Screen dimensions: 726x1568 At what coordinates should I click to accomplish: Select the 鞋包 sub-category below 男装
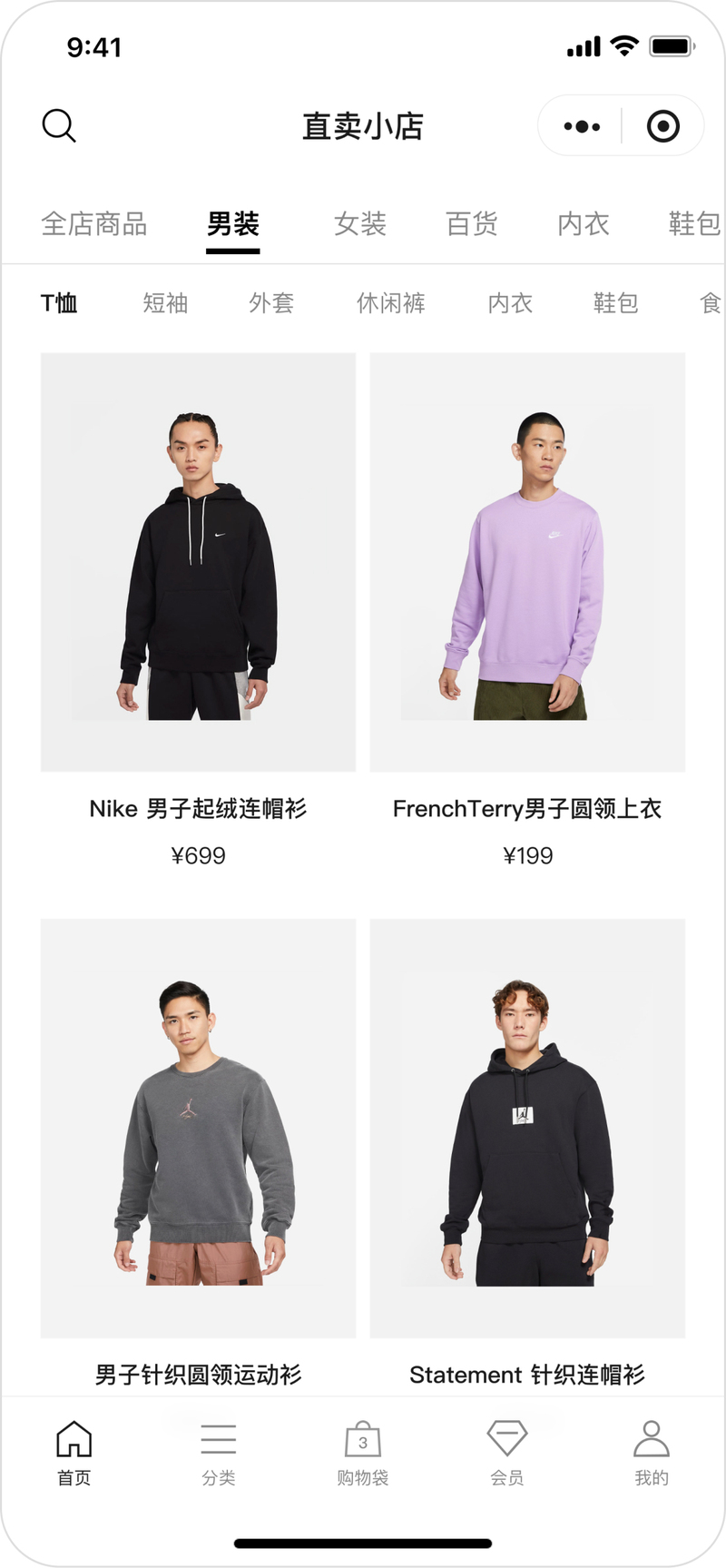click(x=615, y=303)
